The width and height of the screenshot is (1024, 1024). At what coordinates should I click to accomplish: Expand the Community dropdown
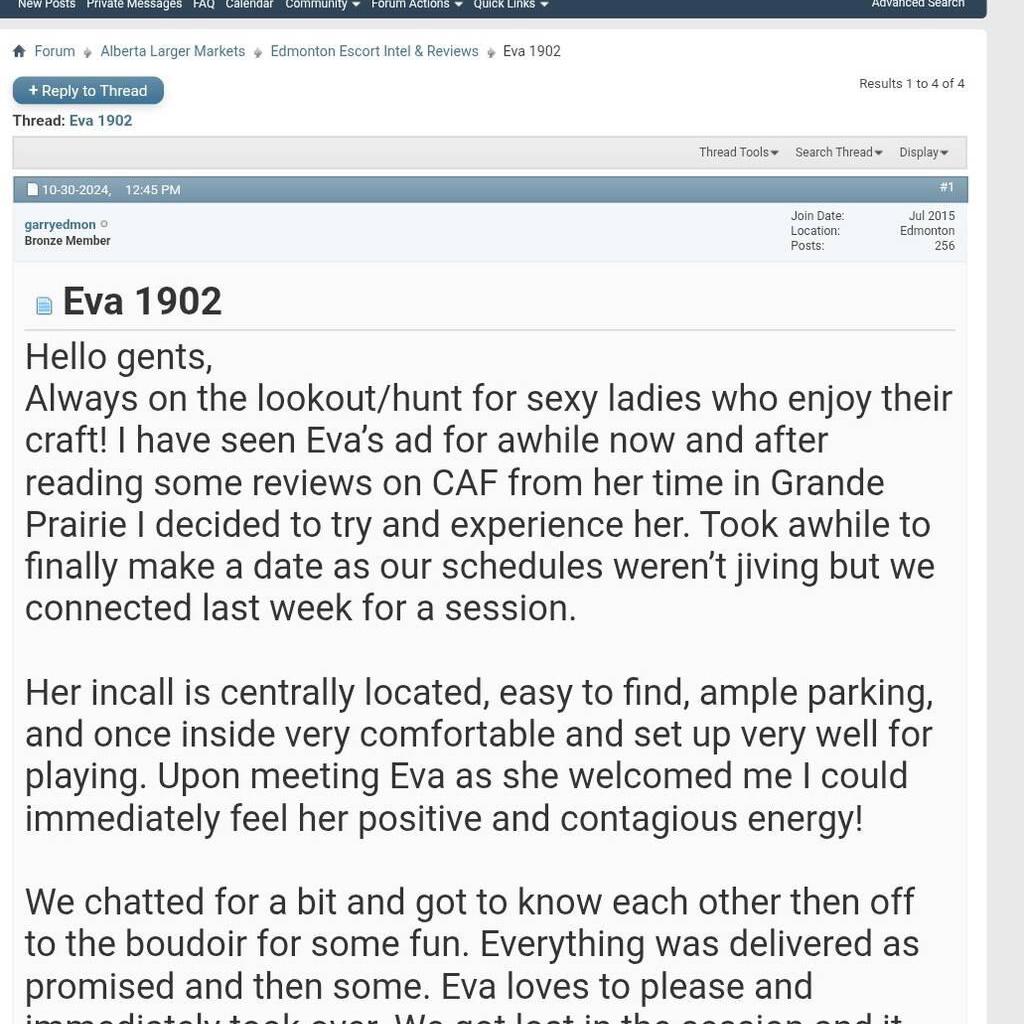point(322,4)
